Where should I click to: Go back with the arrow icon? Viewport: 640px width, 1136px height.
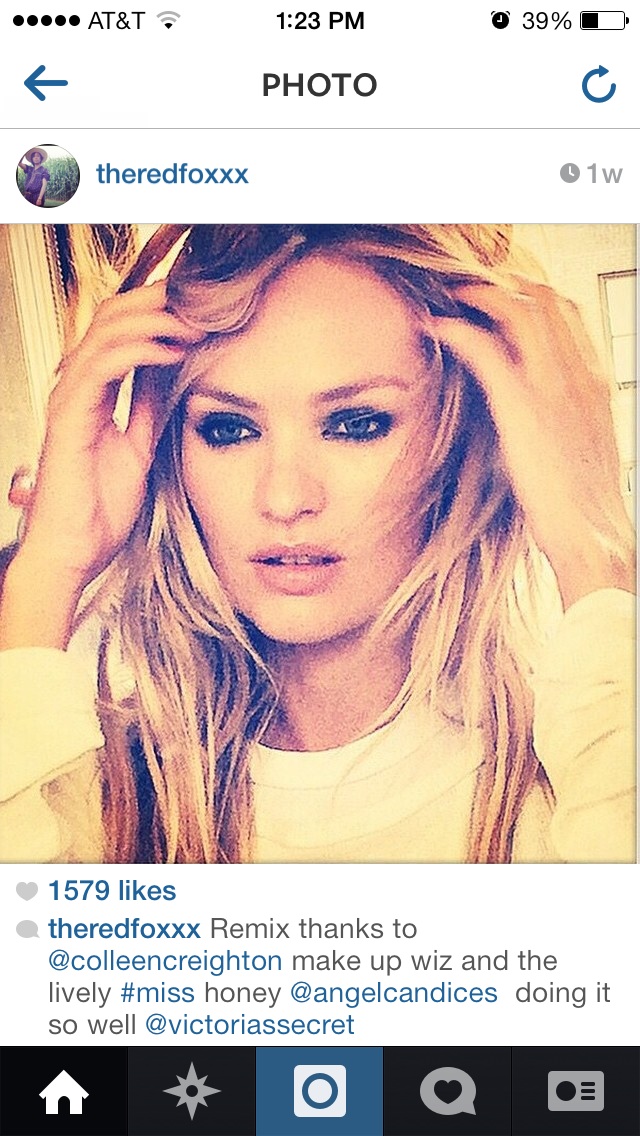pyautogui.click(x=46, y=83)
